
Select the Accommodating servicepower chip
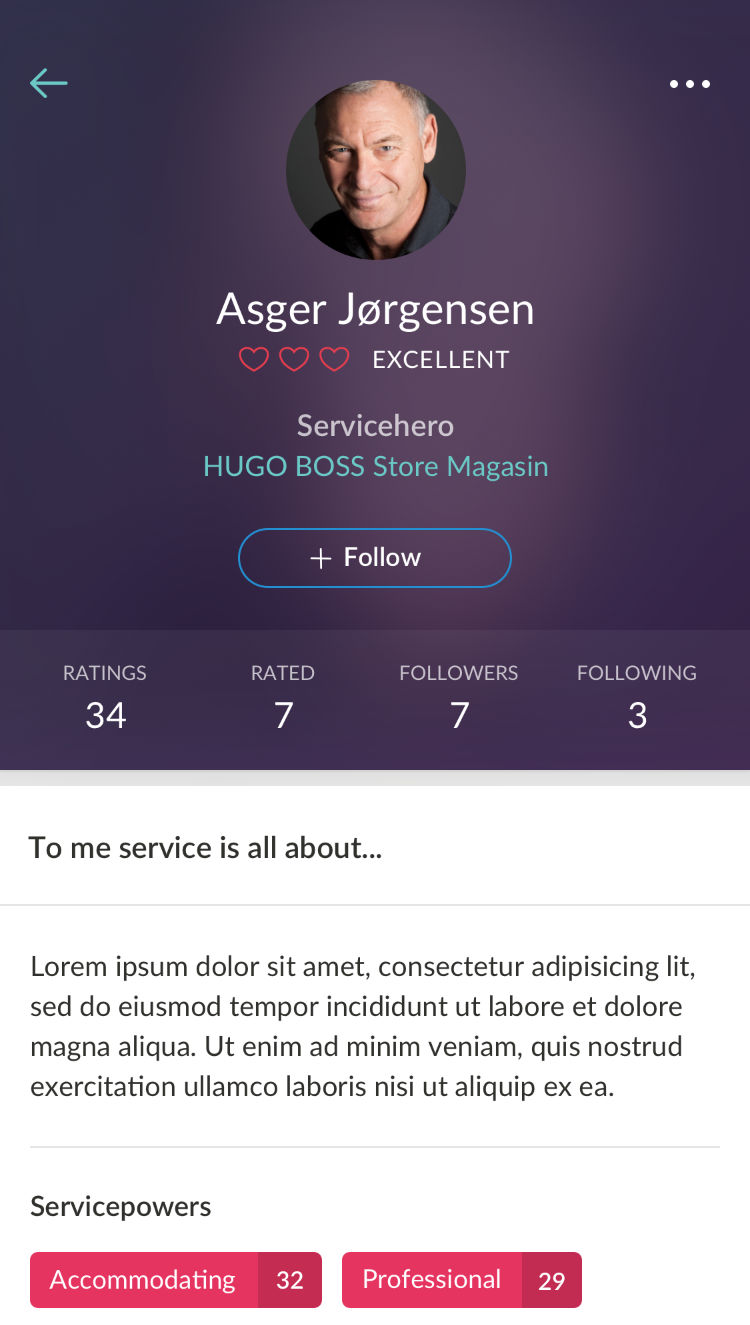(176, 1280)
